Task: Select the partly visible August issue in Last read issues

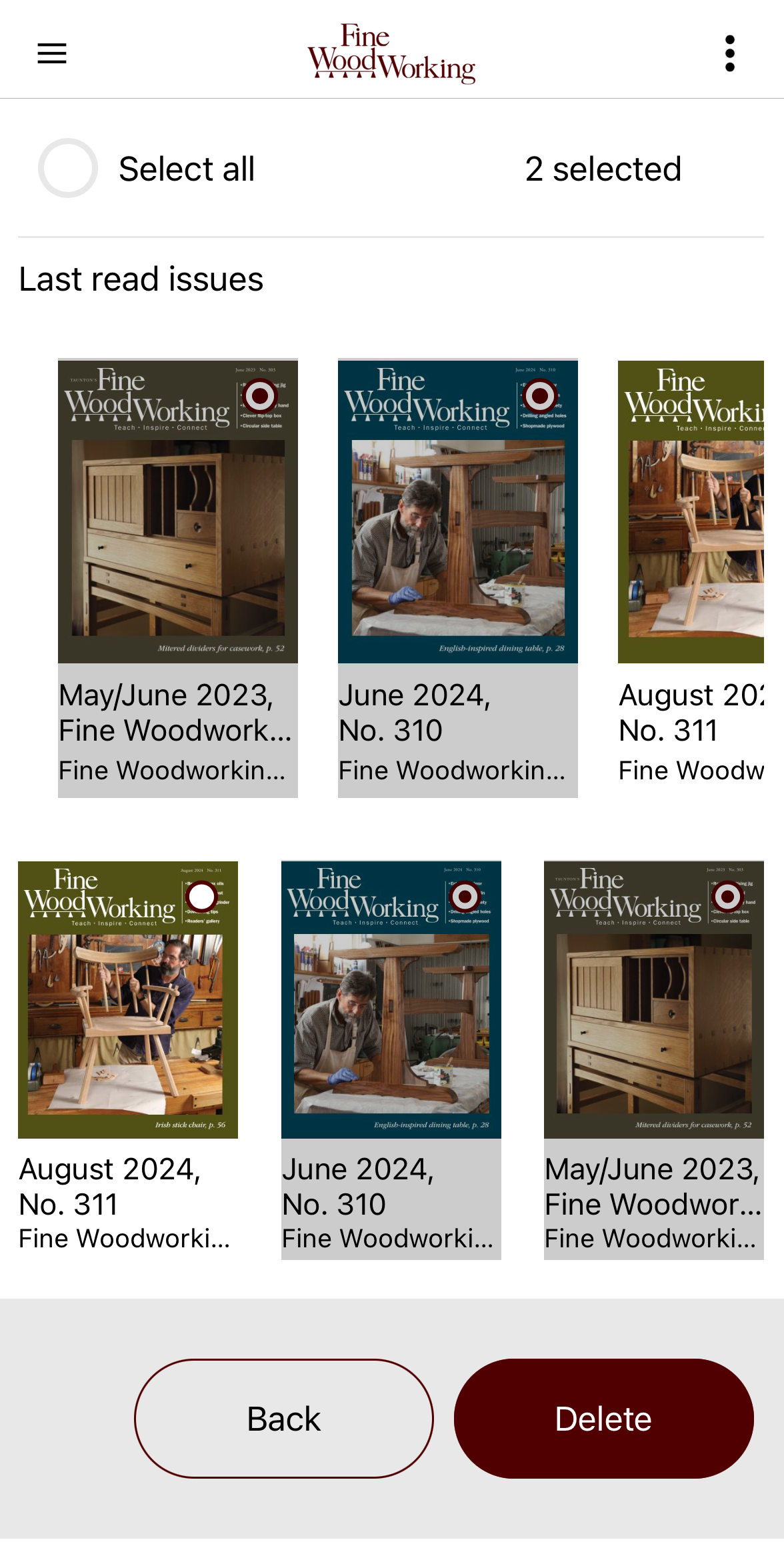Action: (x=691, y=512)
